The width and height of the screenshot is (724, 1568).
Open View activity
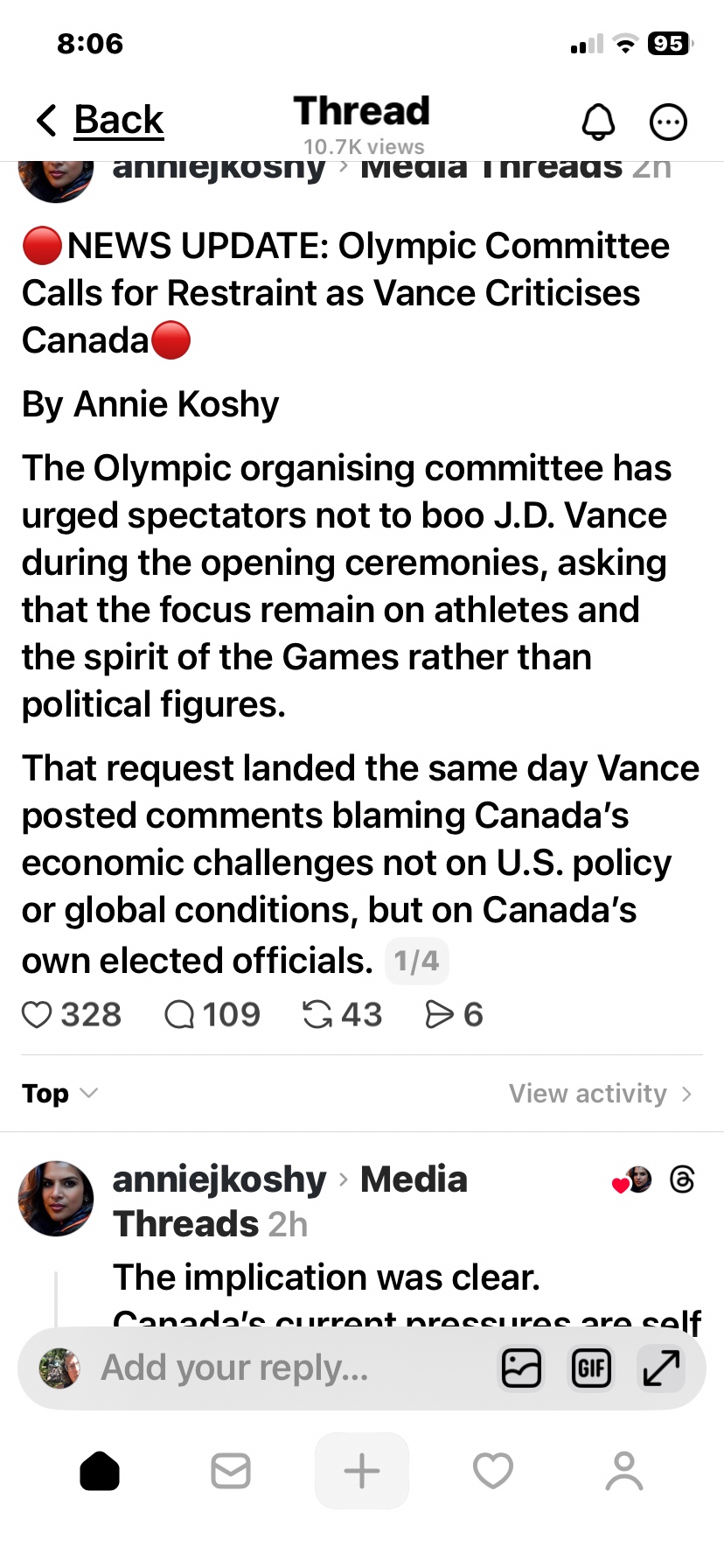(600, 1094)
